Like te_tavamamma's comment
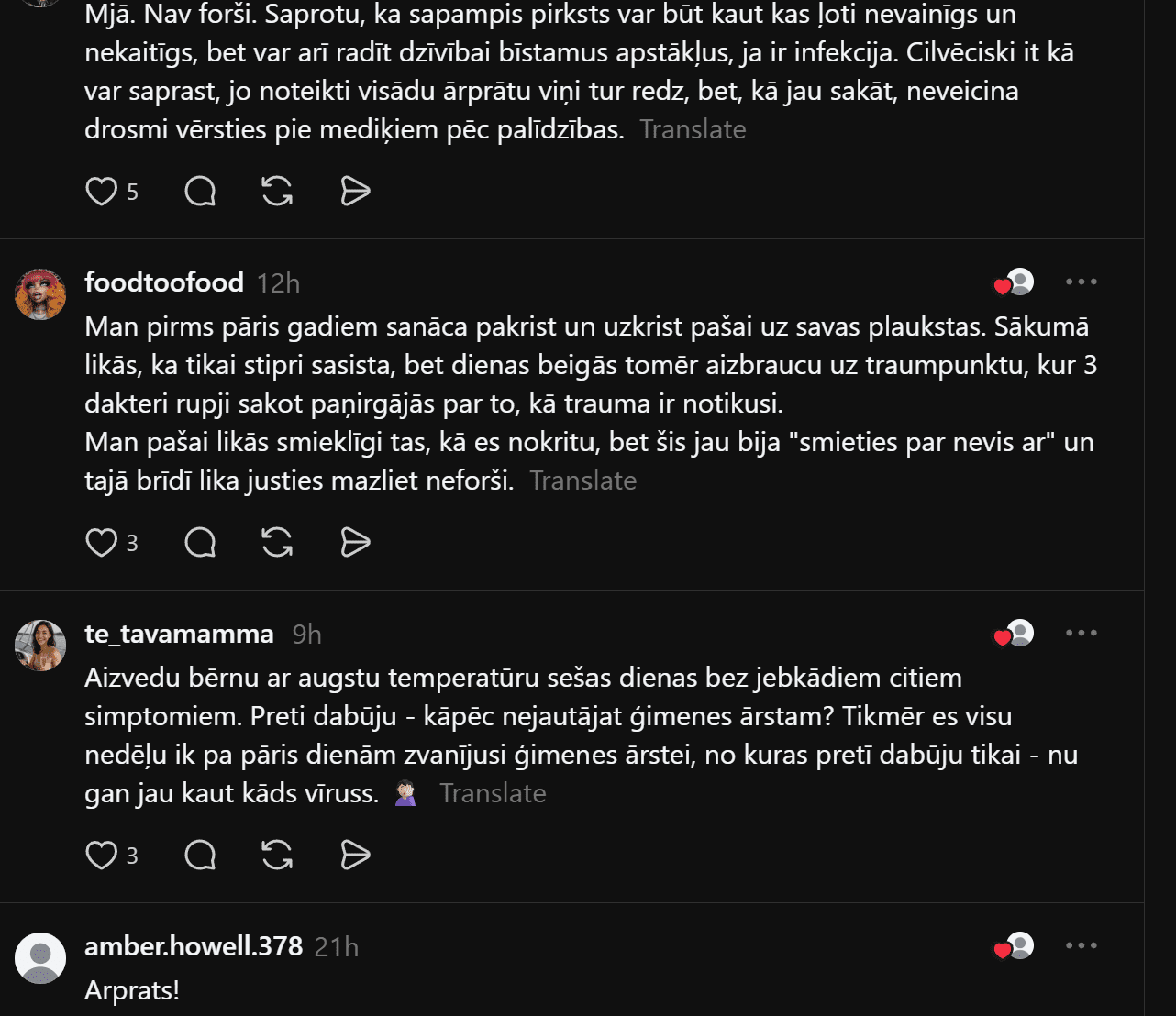 tap(101, 856)
